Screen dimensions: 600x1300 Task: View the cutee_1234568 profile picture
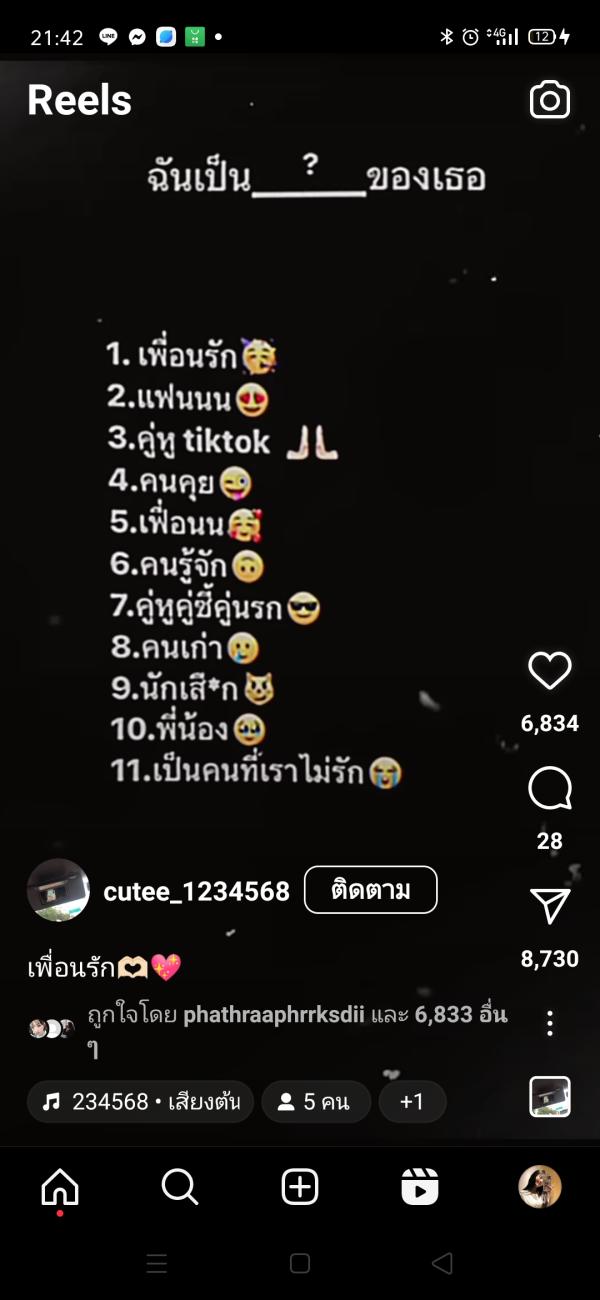[x=58, y=890]
